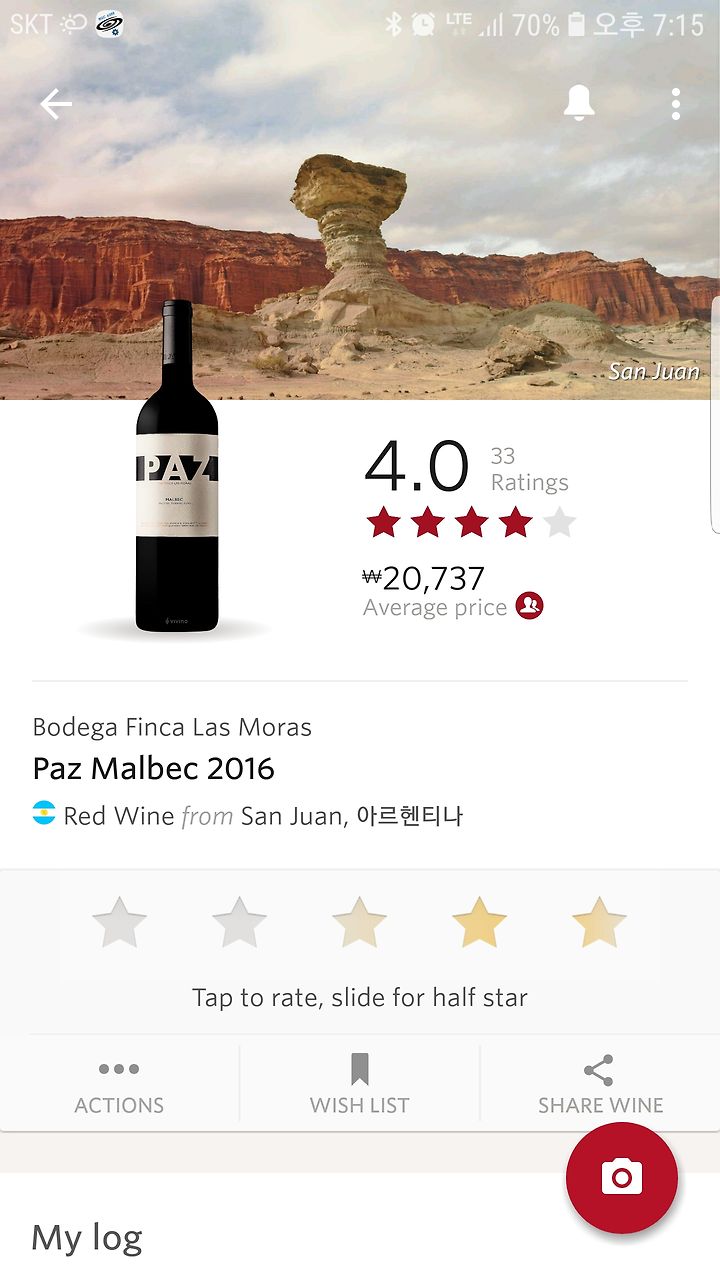This screenshot has width=720, height=1280.
Task: Share this wine
Action: 600,1086
